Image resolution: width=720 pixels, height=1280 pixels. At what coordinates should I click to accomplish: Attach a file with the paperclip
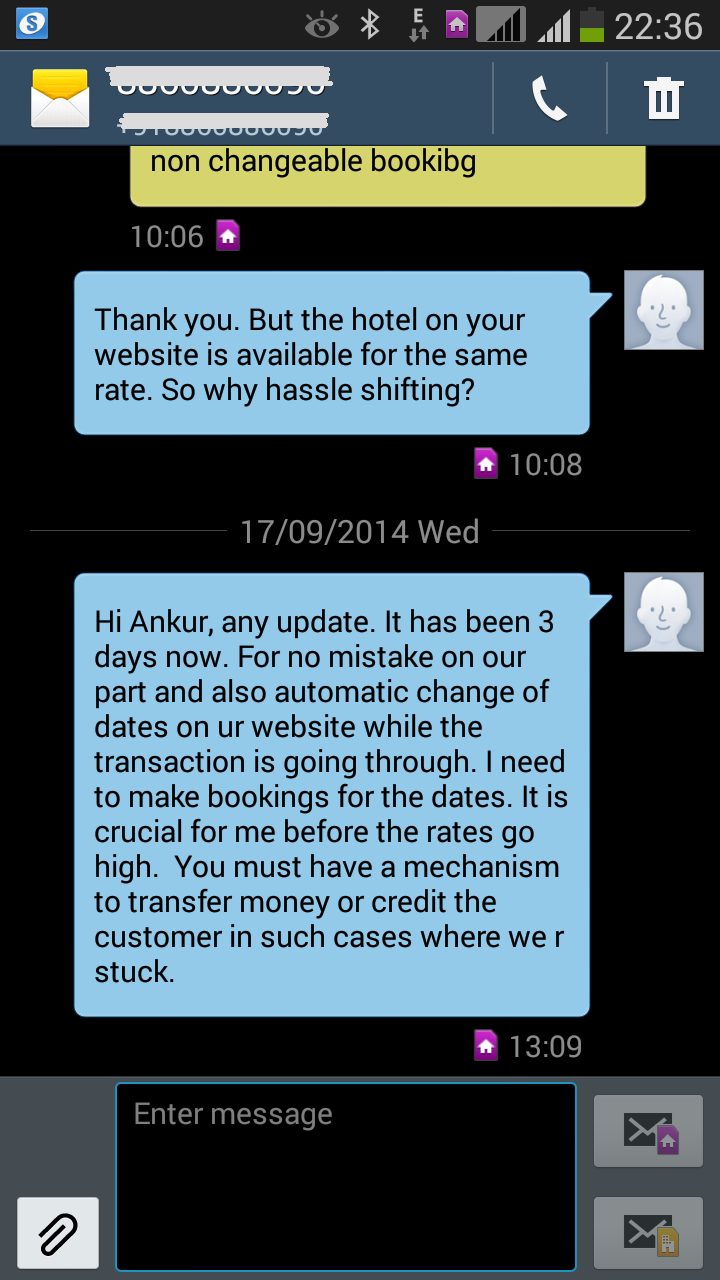(58, 1232)
